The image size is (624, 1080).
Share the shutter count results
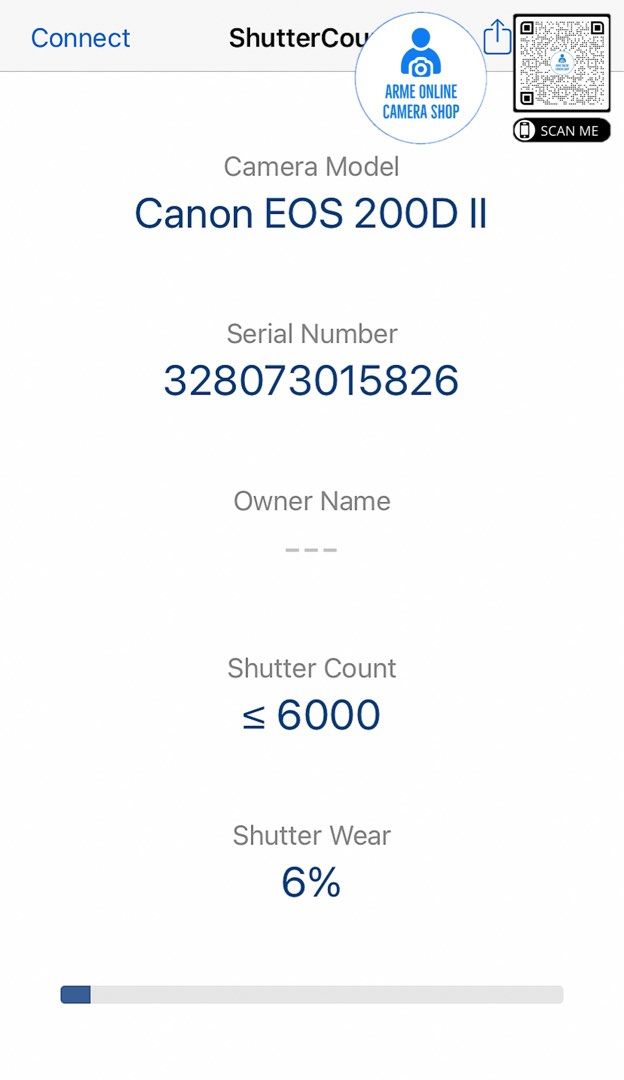497,38
